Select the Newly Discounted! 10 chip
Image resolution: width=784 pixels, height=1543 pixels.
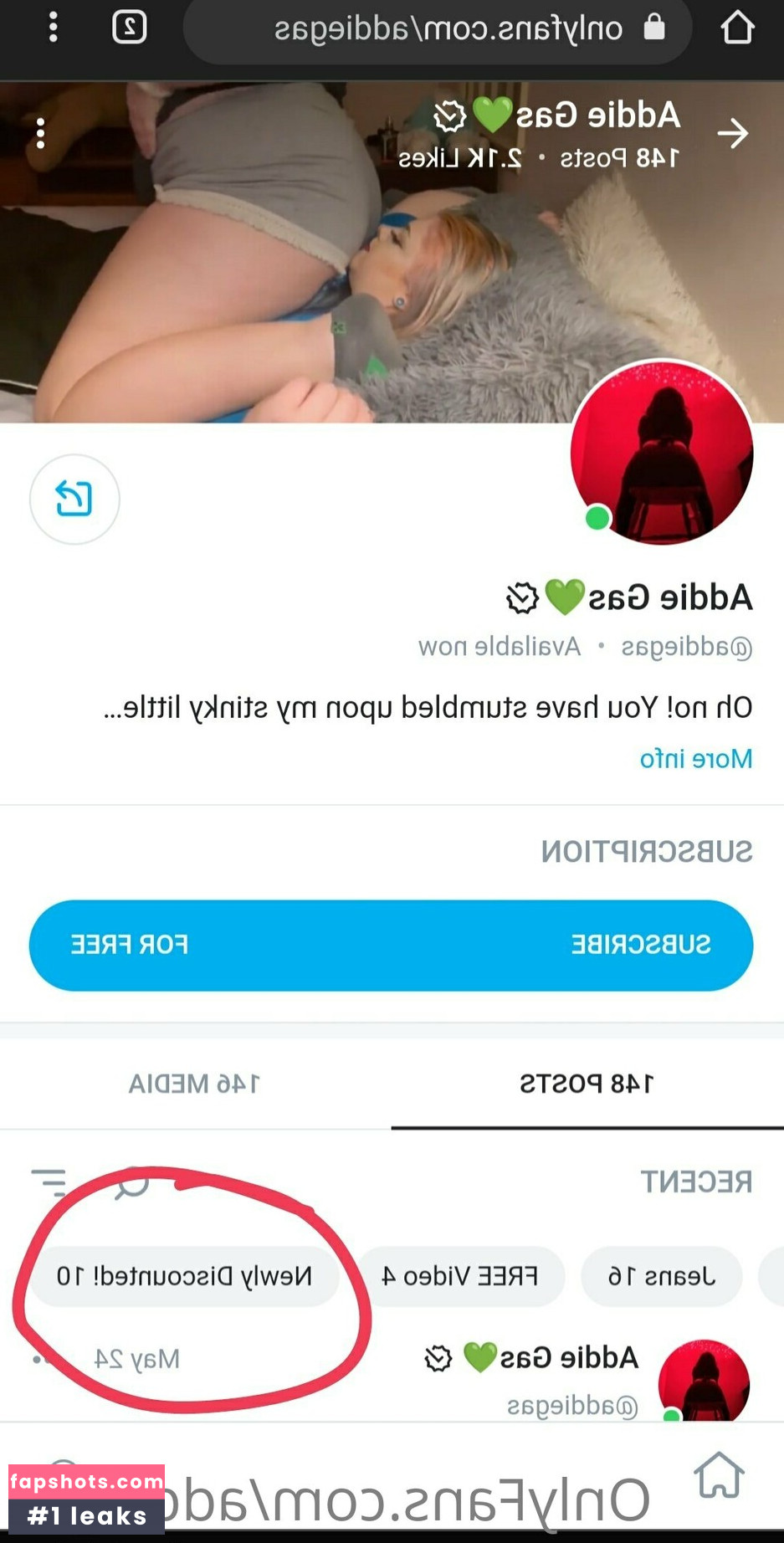click(184, 1277)
